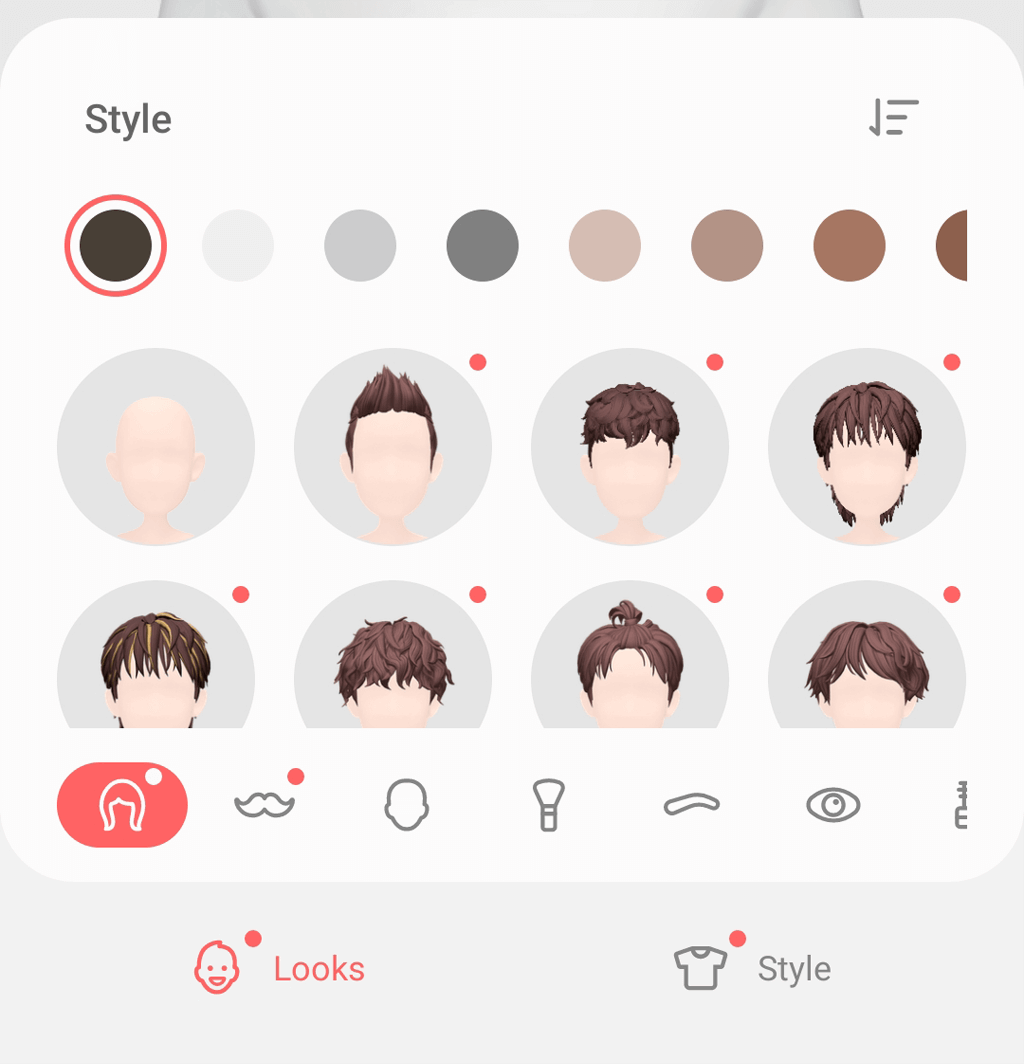Viewport: 1024px width, 1064px height.
Task: Switch to the eyebrows category
Action: (x=692, y=804)
